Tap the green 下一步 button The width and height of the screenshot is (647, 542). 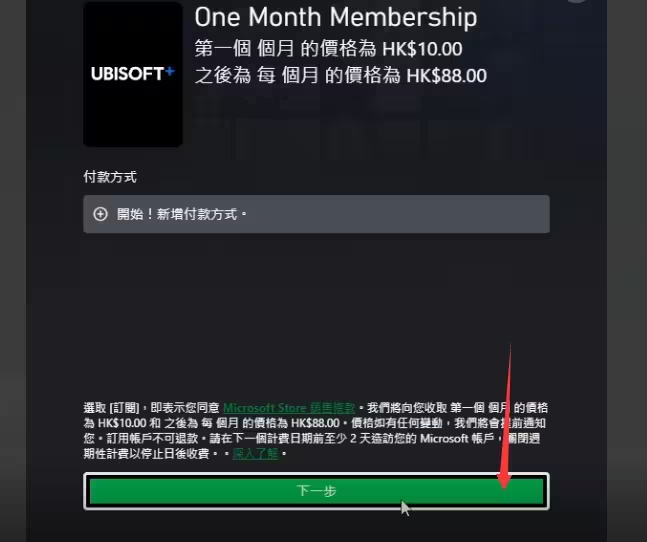point(316,491)
